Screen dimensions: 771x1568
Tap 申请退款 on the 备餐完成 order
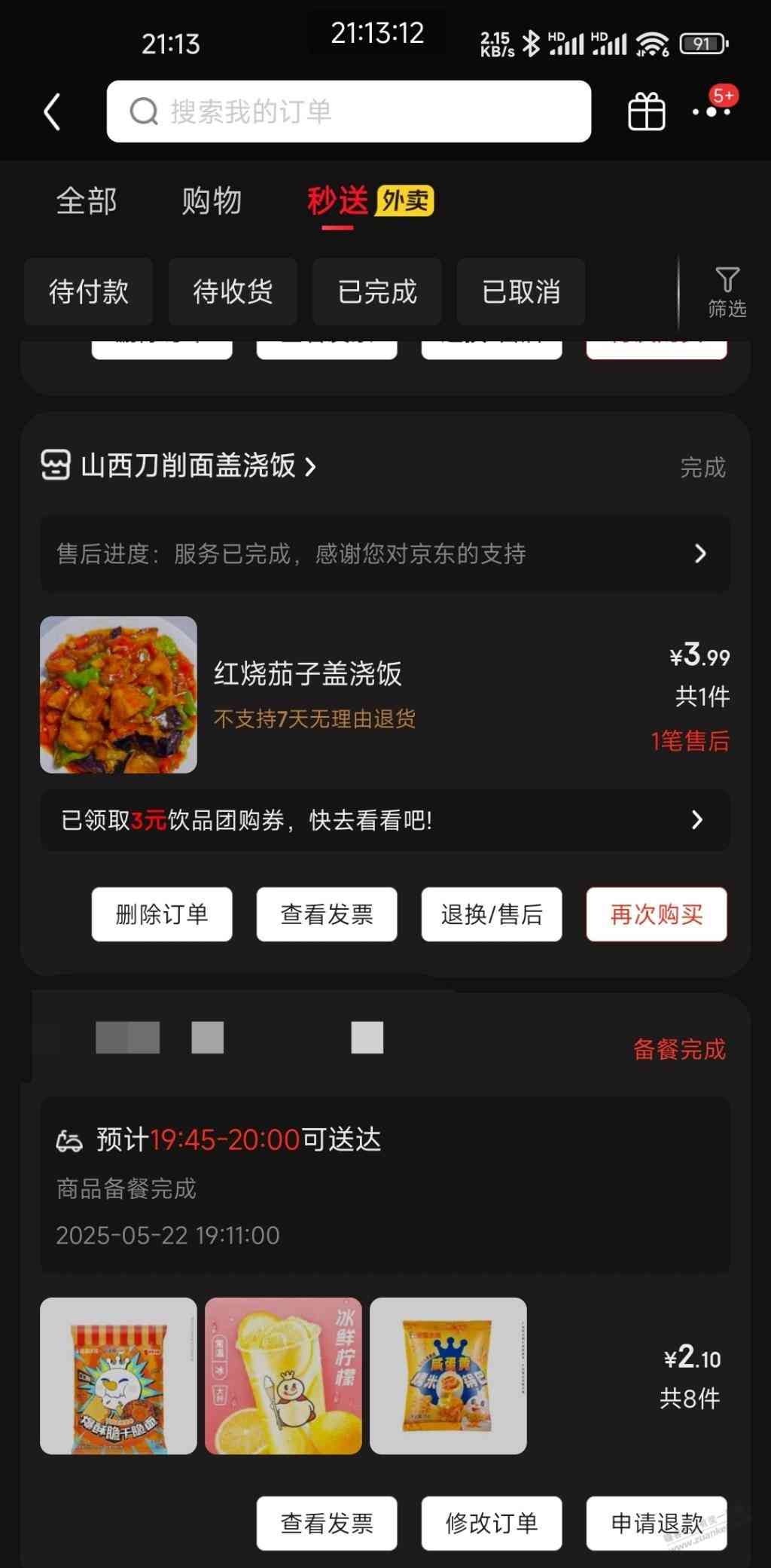(656, 1523)
